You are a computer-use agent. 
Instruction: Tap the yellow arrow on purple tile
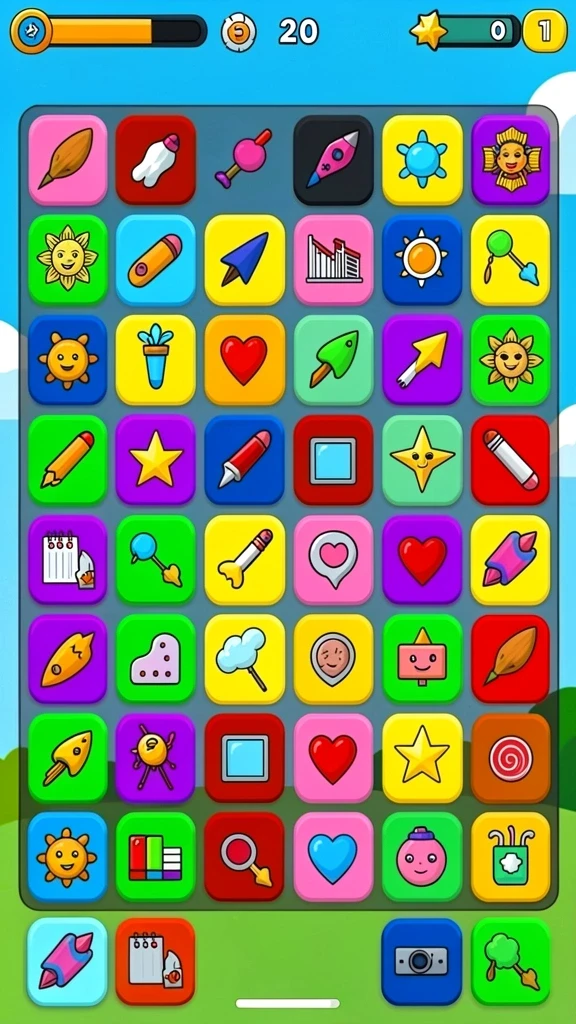tap(421, 360)
